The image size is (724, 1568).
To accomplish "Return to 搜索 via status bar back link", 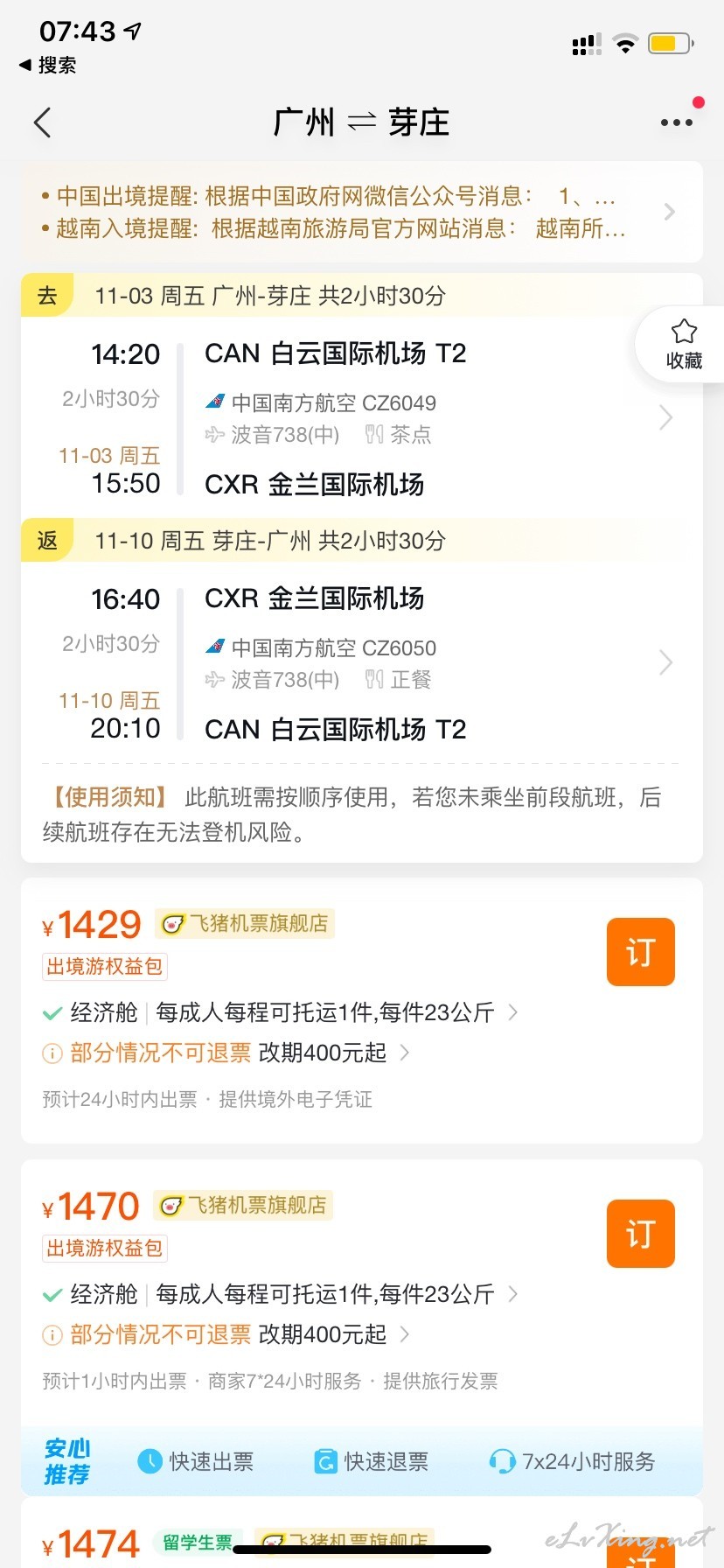I will [x=48, y=65].
